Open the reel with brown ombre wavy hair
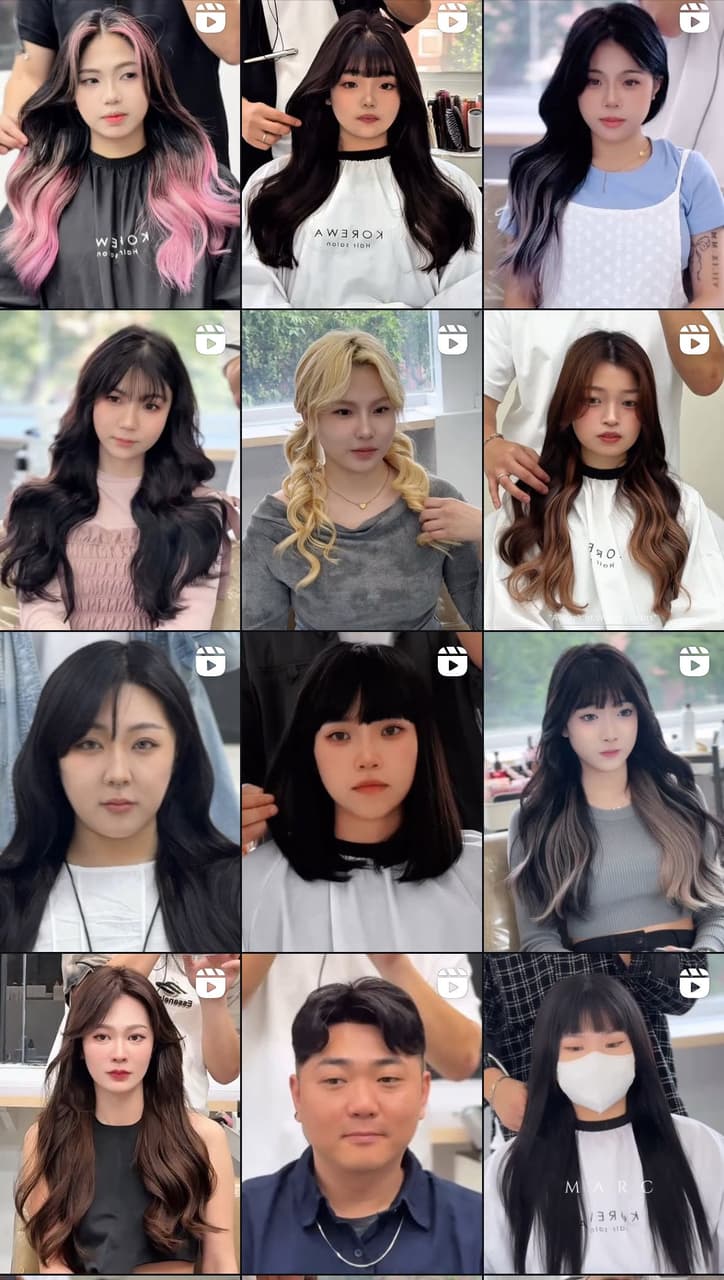 coord(604,470)
